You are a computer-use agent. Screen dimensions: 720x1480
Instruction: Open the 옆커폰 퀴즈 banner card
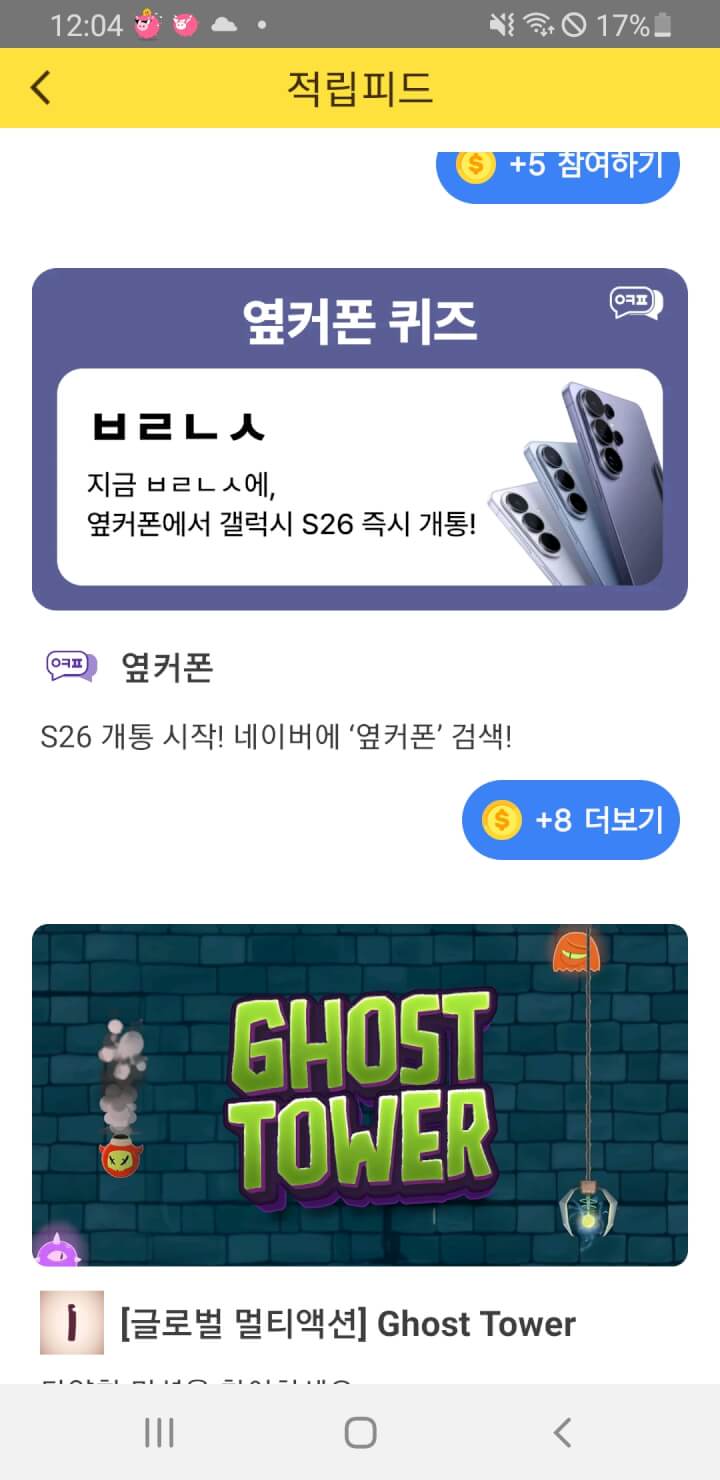[x=360, y=440]
